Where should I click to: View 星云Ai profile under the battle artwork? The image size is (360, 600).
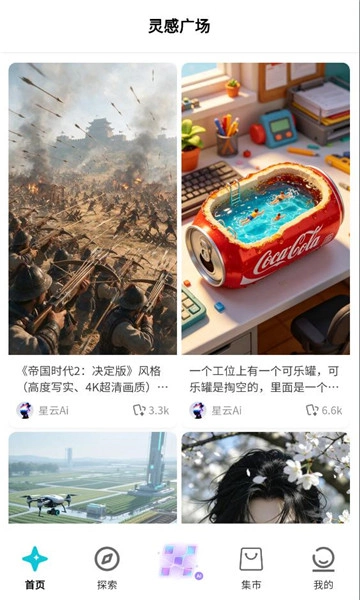(42, 410)
